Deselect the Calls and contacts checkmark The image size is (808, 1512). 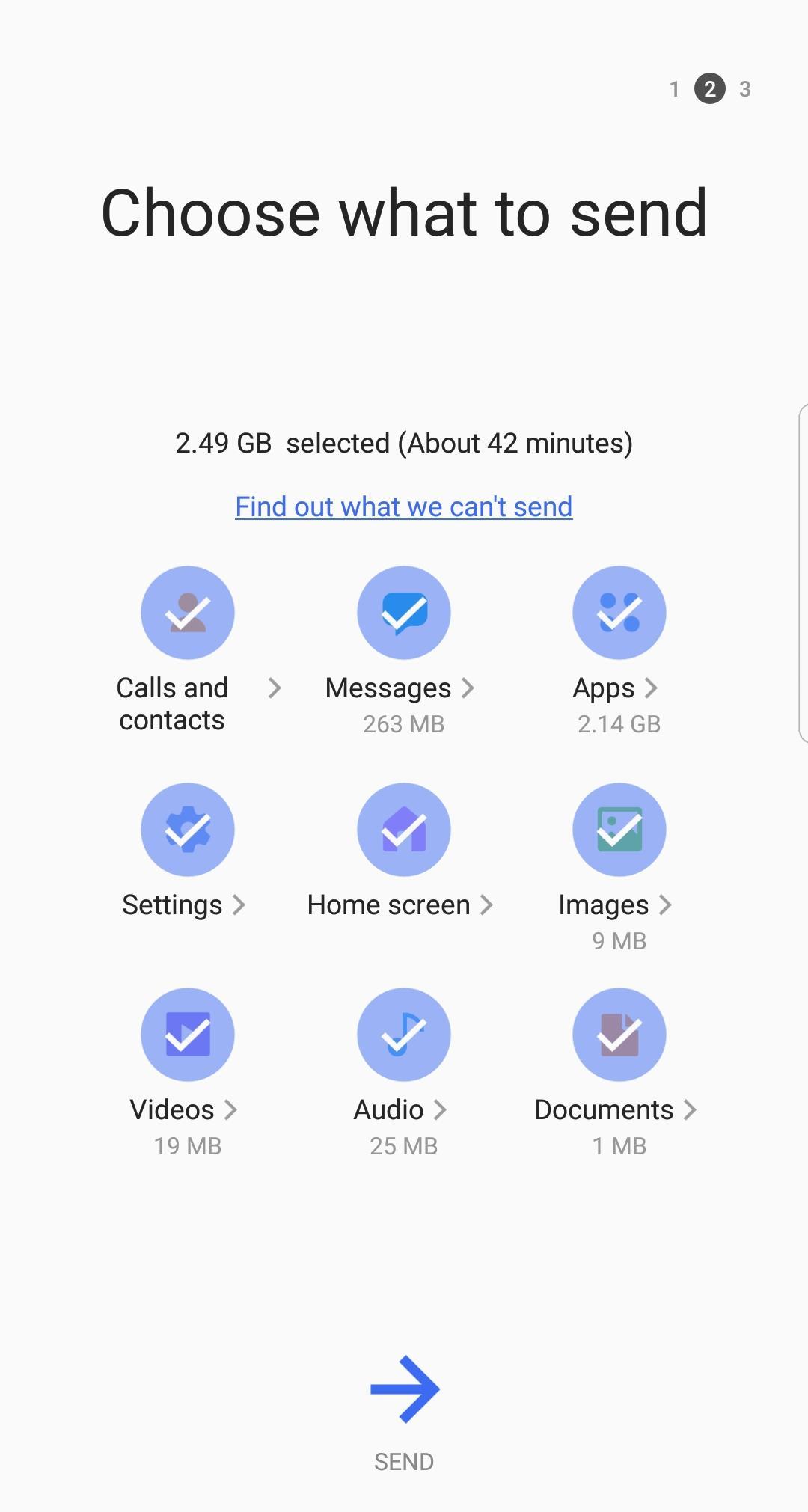click(188, 613)
